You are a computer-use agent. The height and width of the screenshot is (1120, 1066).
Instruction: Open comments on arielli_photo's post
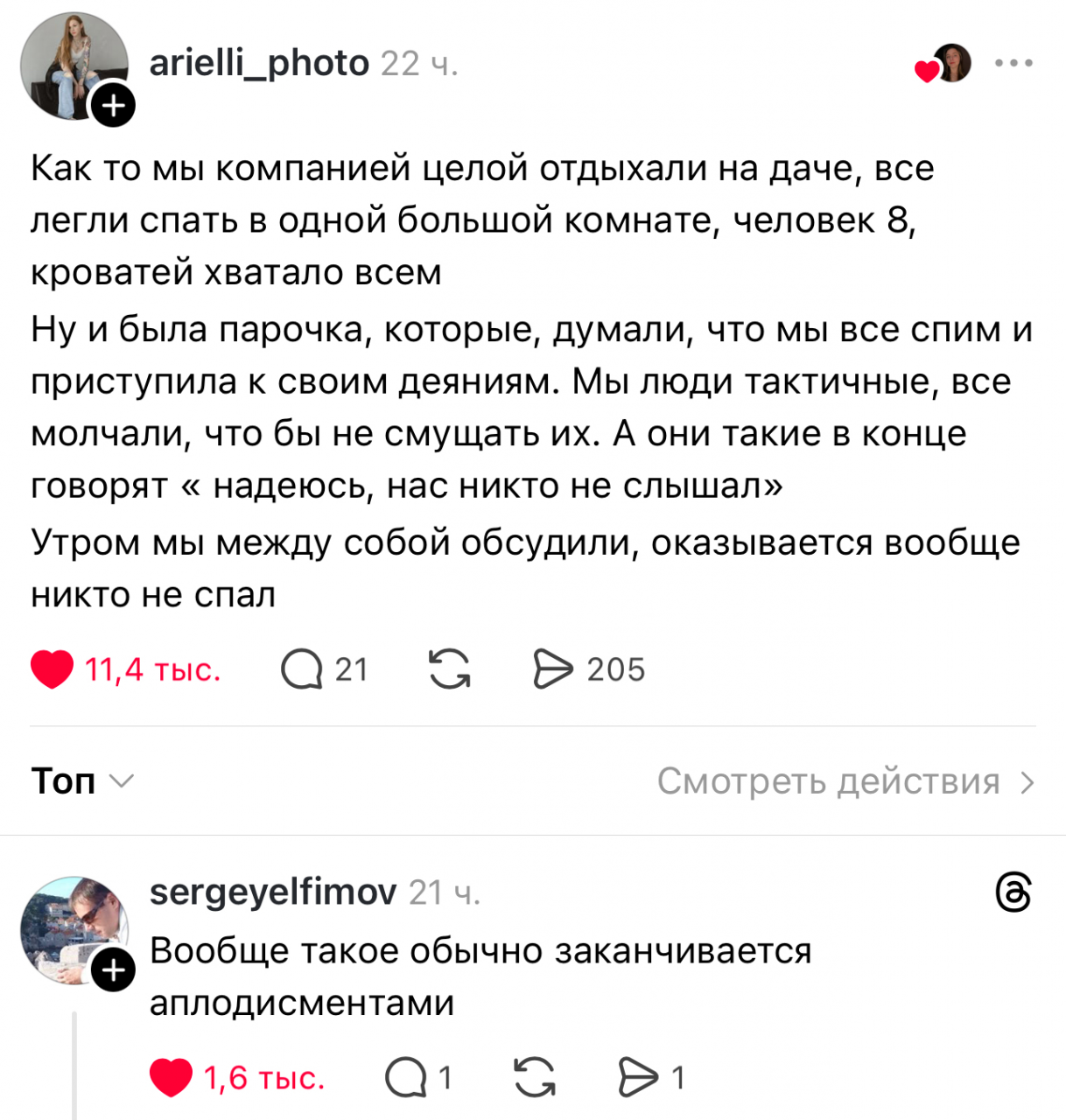click(x=302, y=670)
